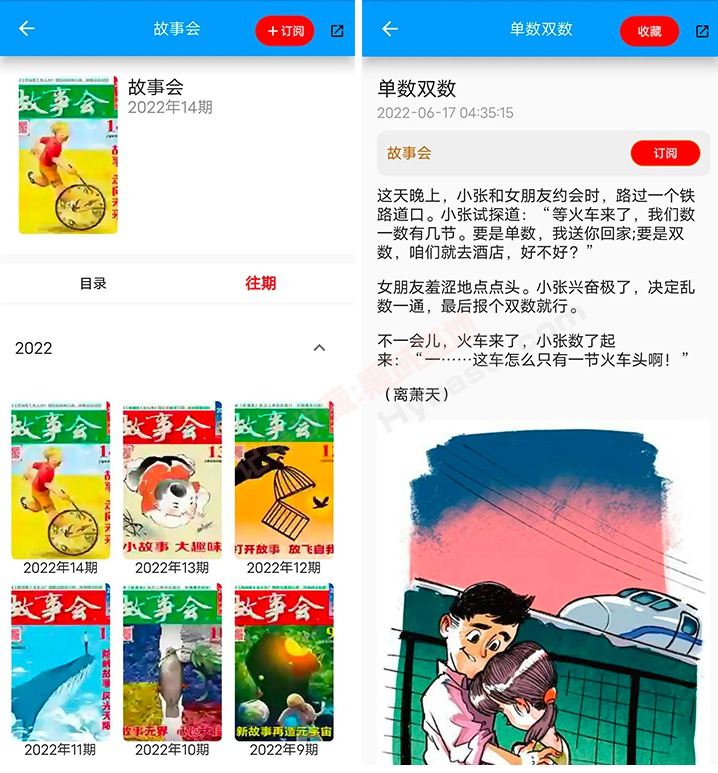This screenshot has width=718, height=773.
Task: Open external link icon beside 收藏 button
Action: pyautogui.click(x=702, y=31)
